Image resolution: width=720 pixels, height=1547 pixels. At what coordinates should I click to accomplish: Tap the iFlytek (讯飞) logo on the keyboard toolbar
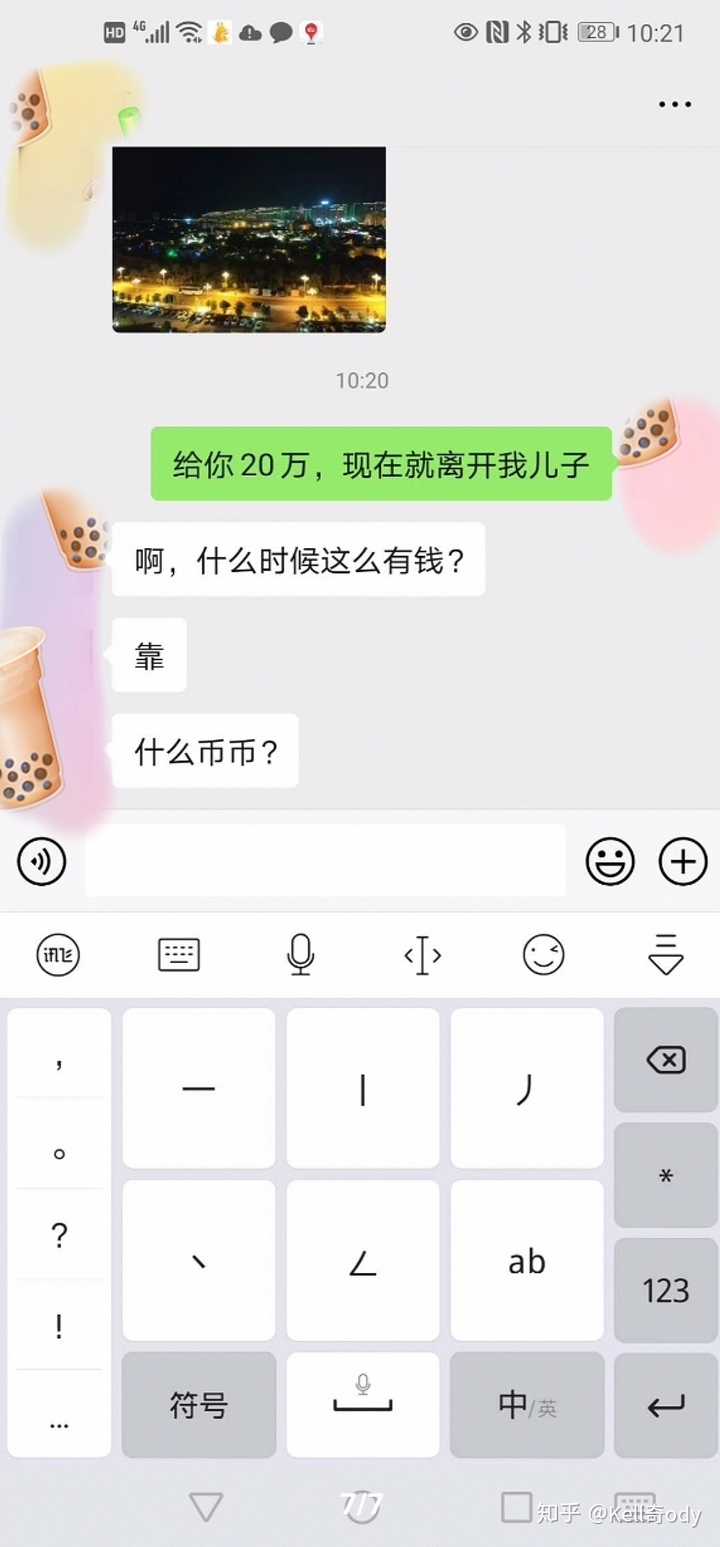pyautogui.click(x=57, y=955)
